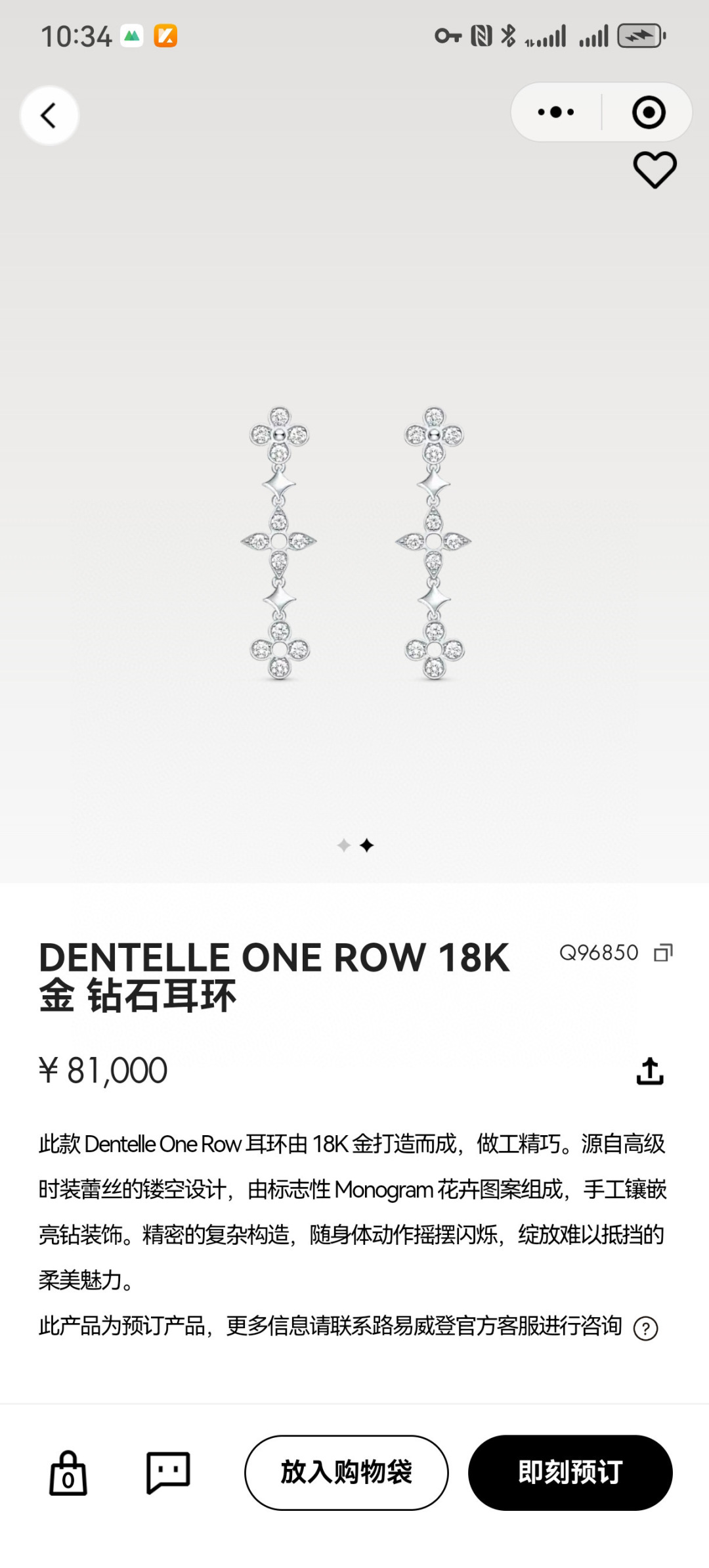The image size is (709, 1568).
Task: Tap 放入购物袋 to add to bag
Action: [347, 1473]
